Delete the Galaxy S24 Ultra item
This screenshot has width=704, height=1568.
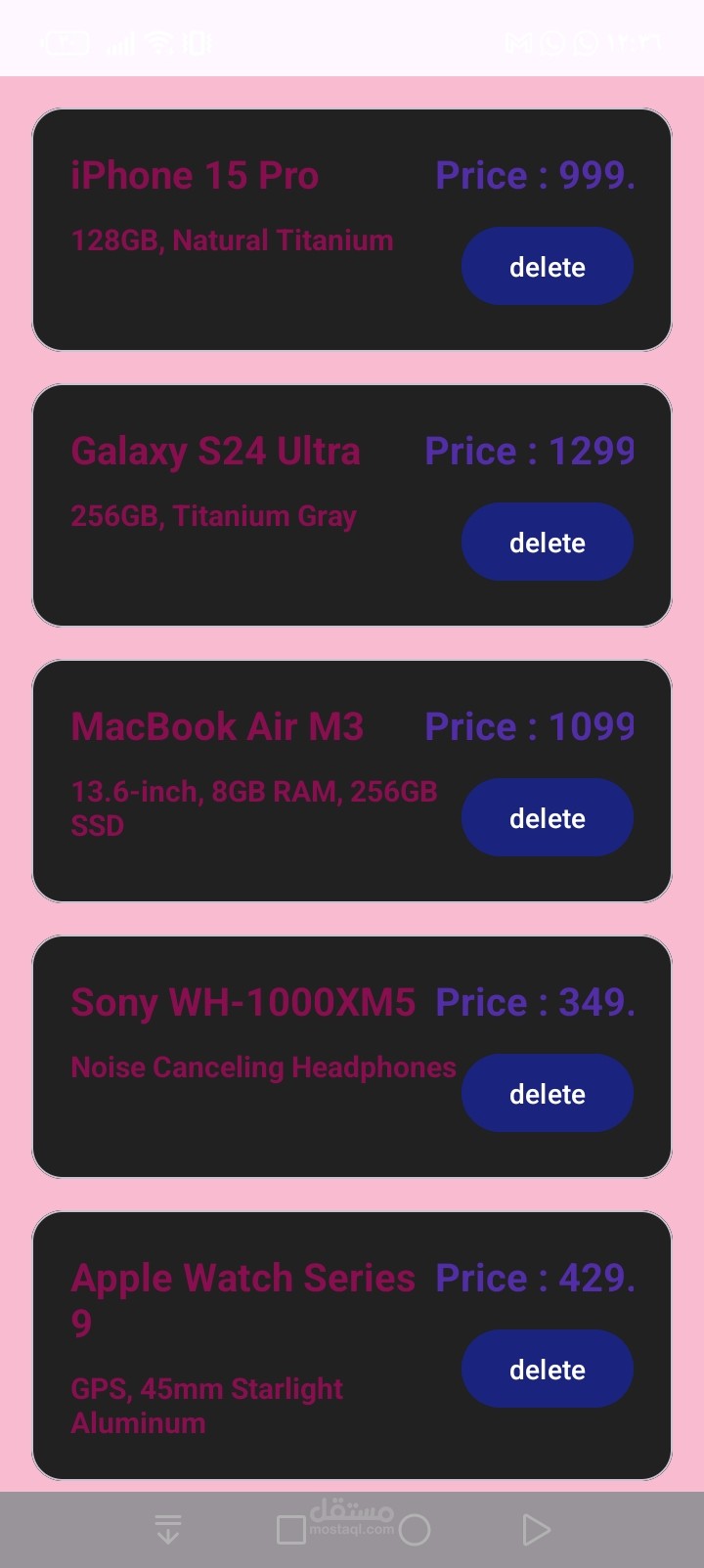(547, 542)
